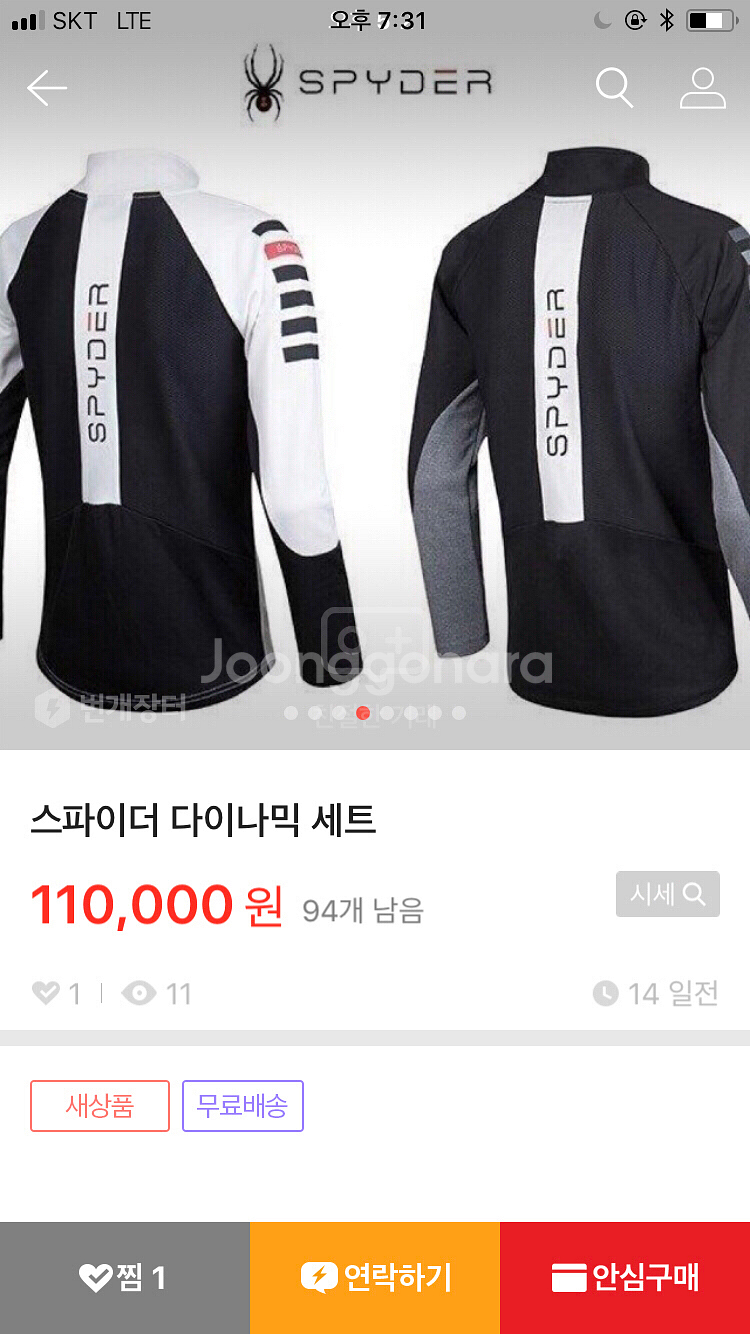Add item to wishlist with 찜 button
This screenshot has height=1334, width=750.
[124, 1277]
